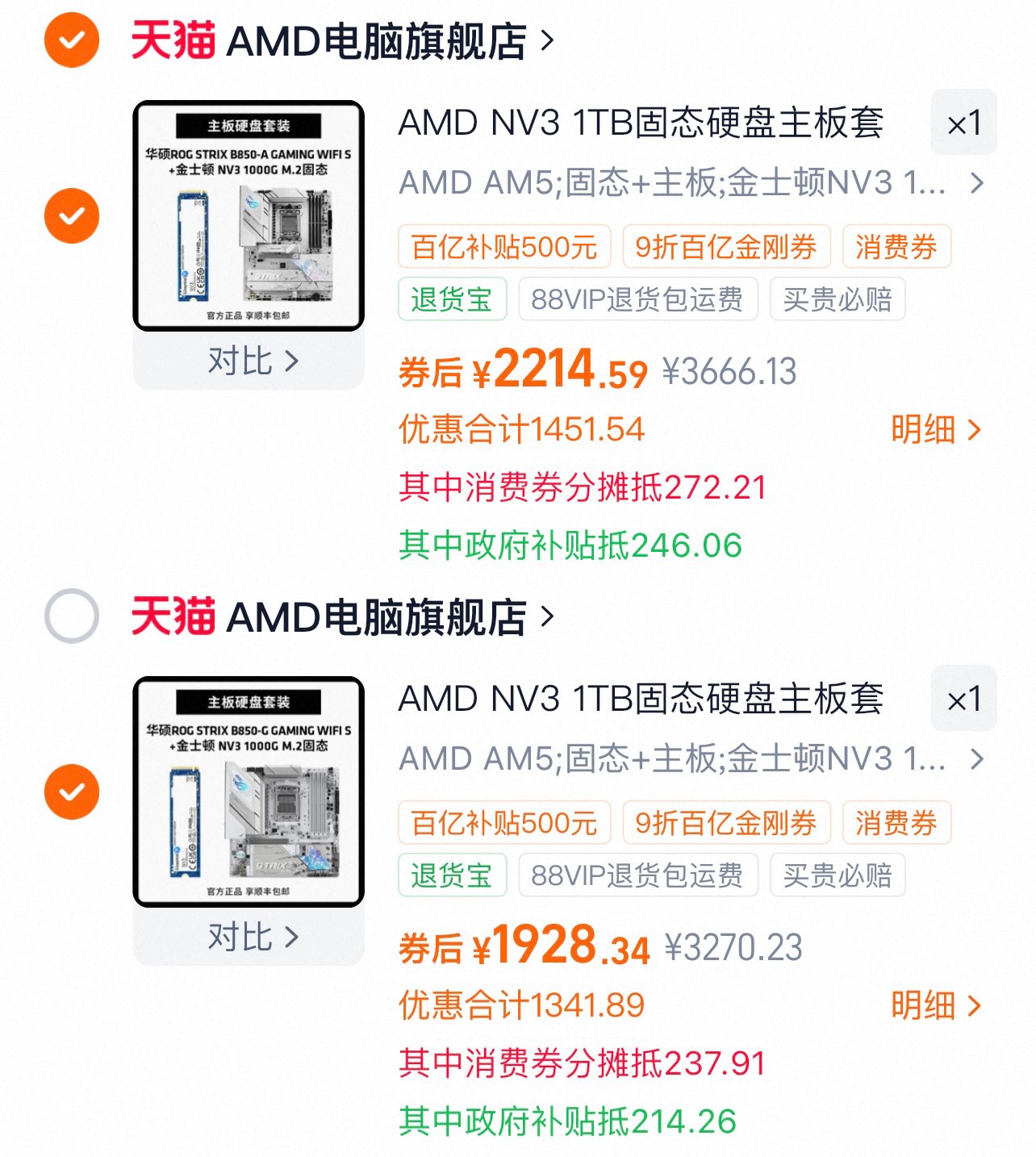
Task: Open the B850-A bundle product image
Action: [x=249, y=215]
